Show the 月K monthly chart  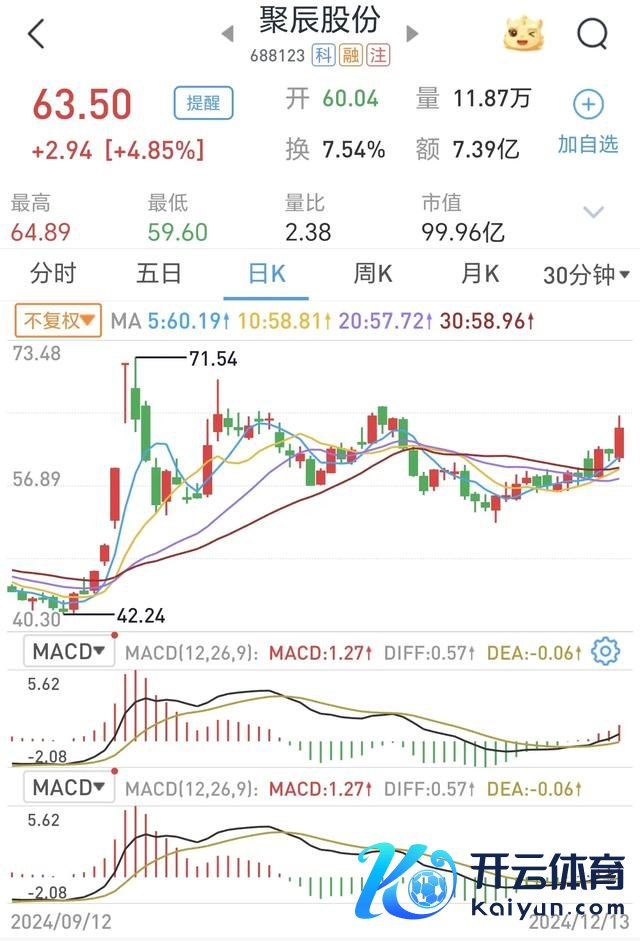tap(480, 274)
